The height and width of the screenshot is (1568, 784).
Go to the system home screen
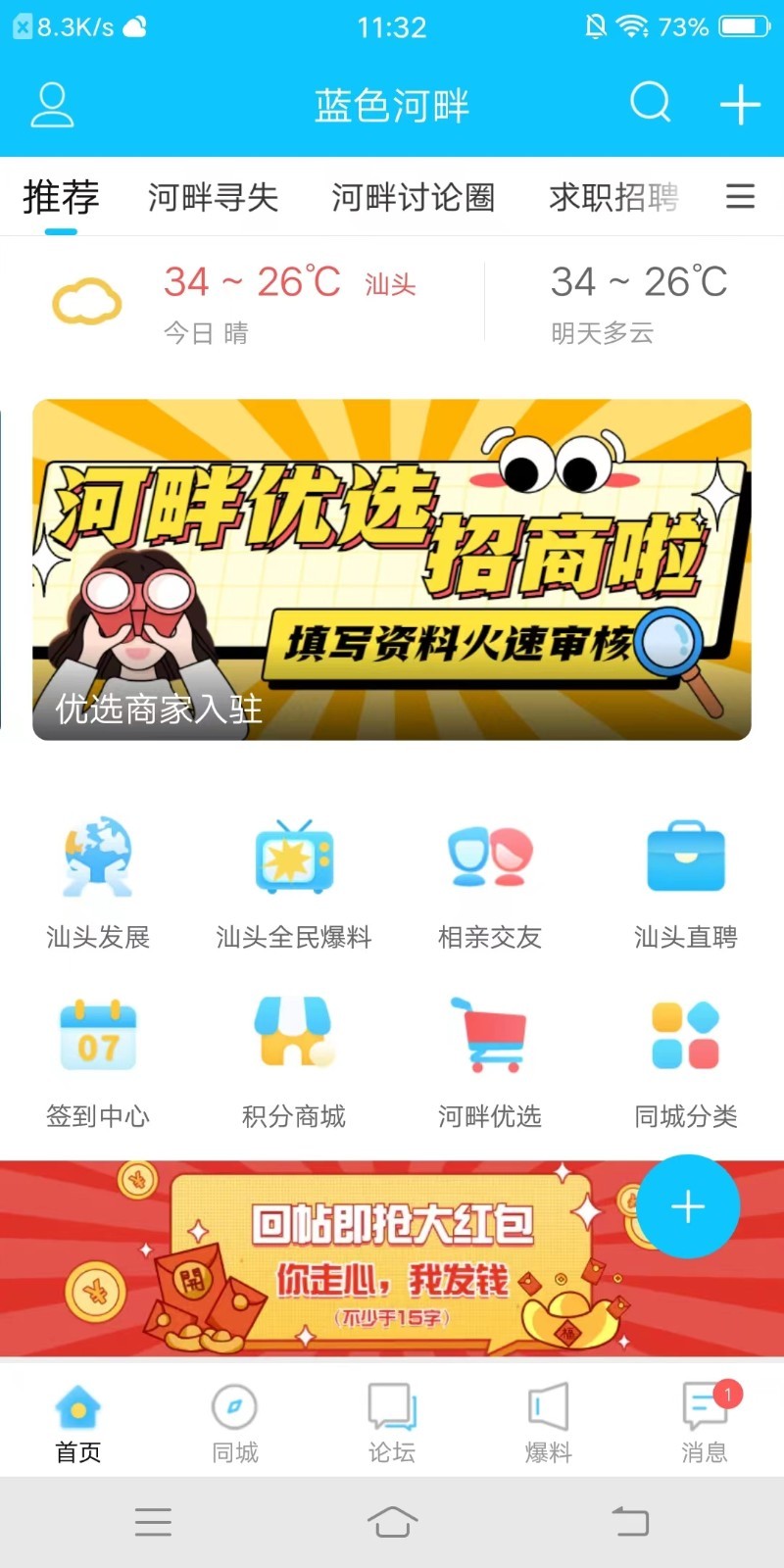click(392, 1522)
